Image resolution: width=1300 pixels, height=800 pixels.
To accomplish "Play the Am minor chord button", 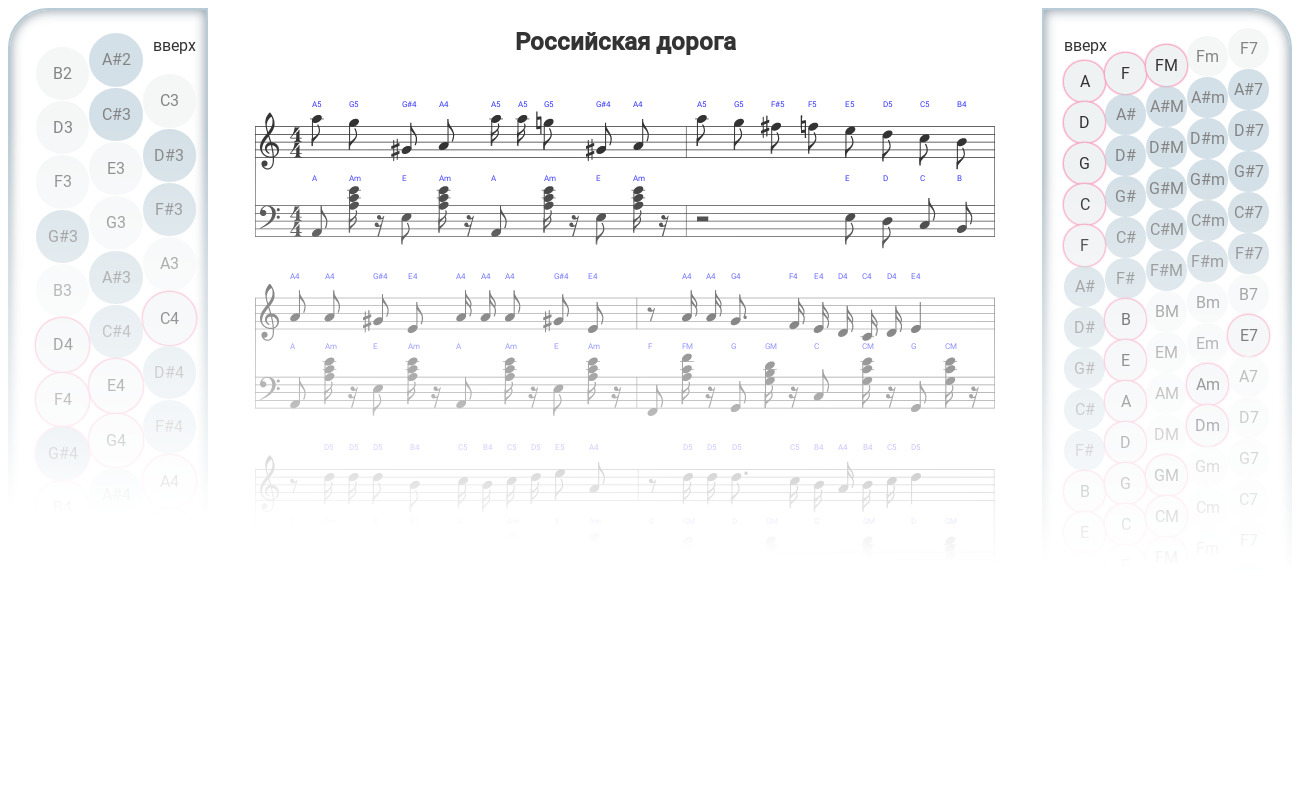I will pos(1207,384).
